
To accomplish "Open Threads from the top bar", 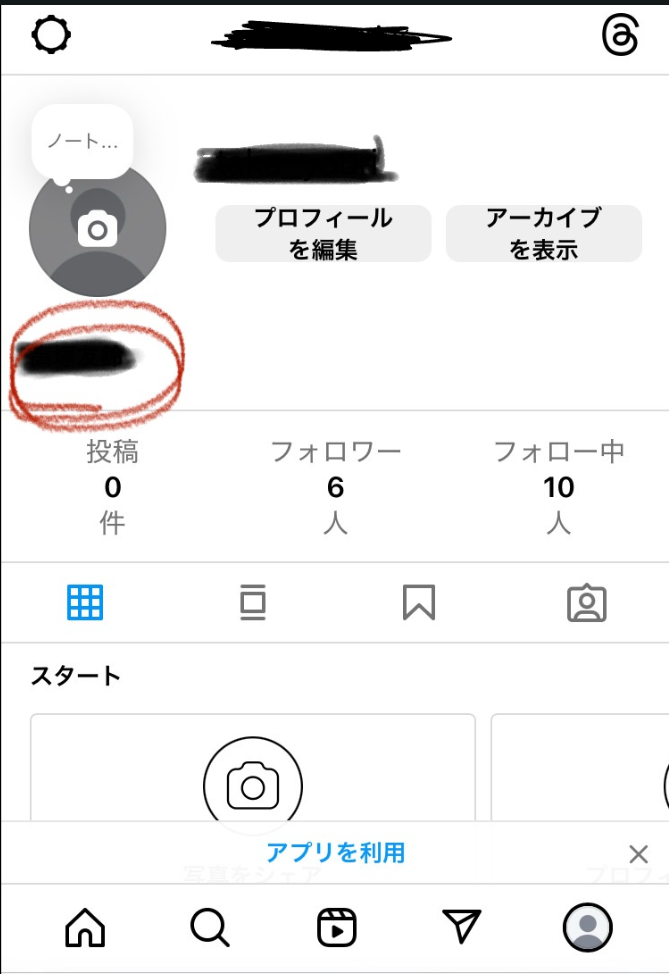I will (x=619, y=36).
